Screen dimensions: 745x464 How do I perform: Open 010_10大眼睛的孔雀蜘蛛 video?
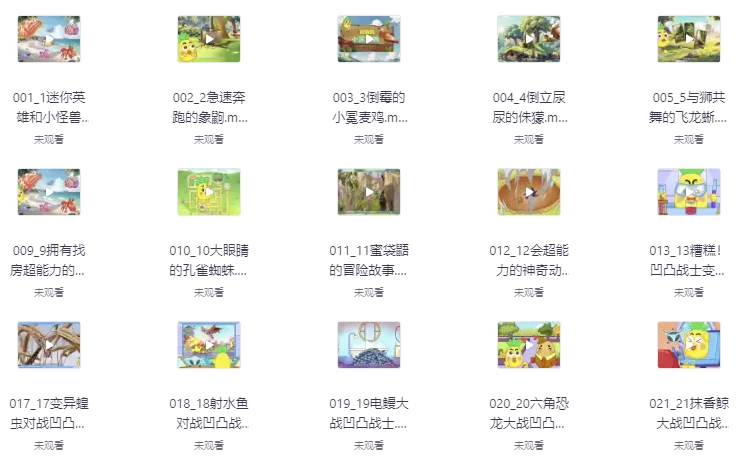point(209,192)
